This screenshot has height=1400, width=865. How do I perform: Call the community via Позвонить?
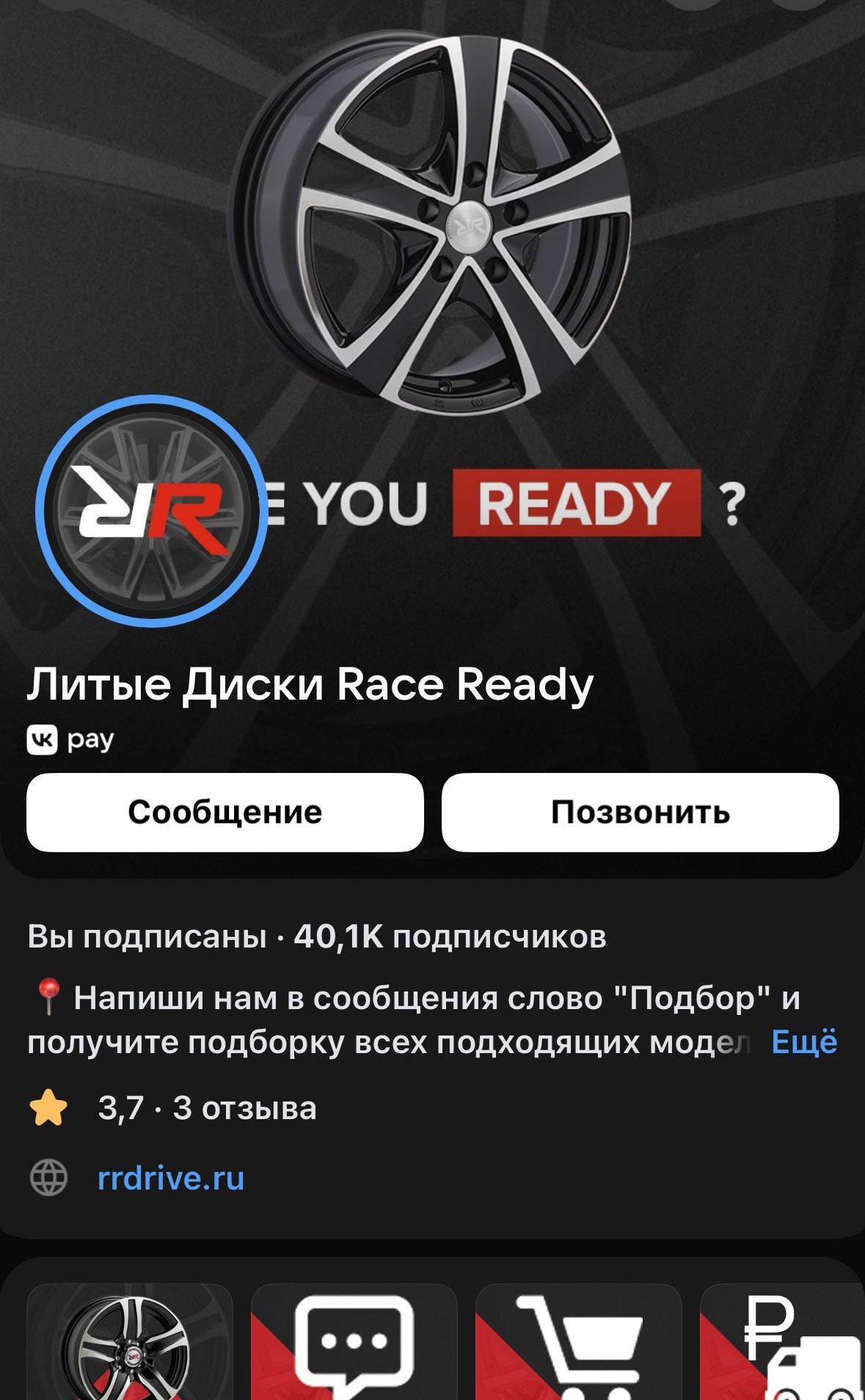point(640,812)
